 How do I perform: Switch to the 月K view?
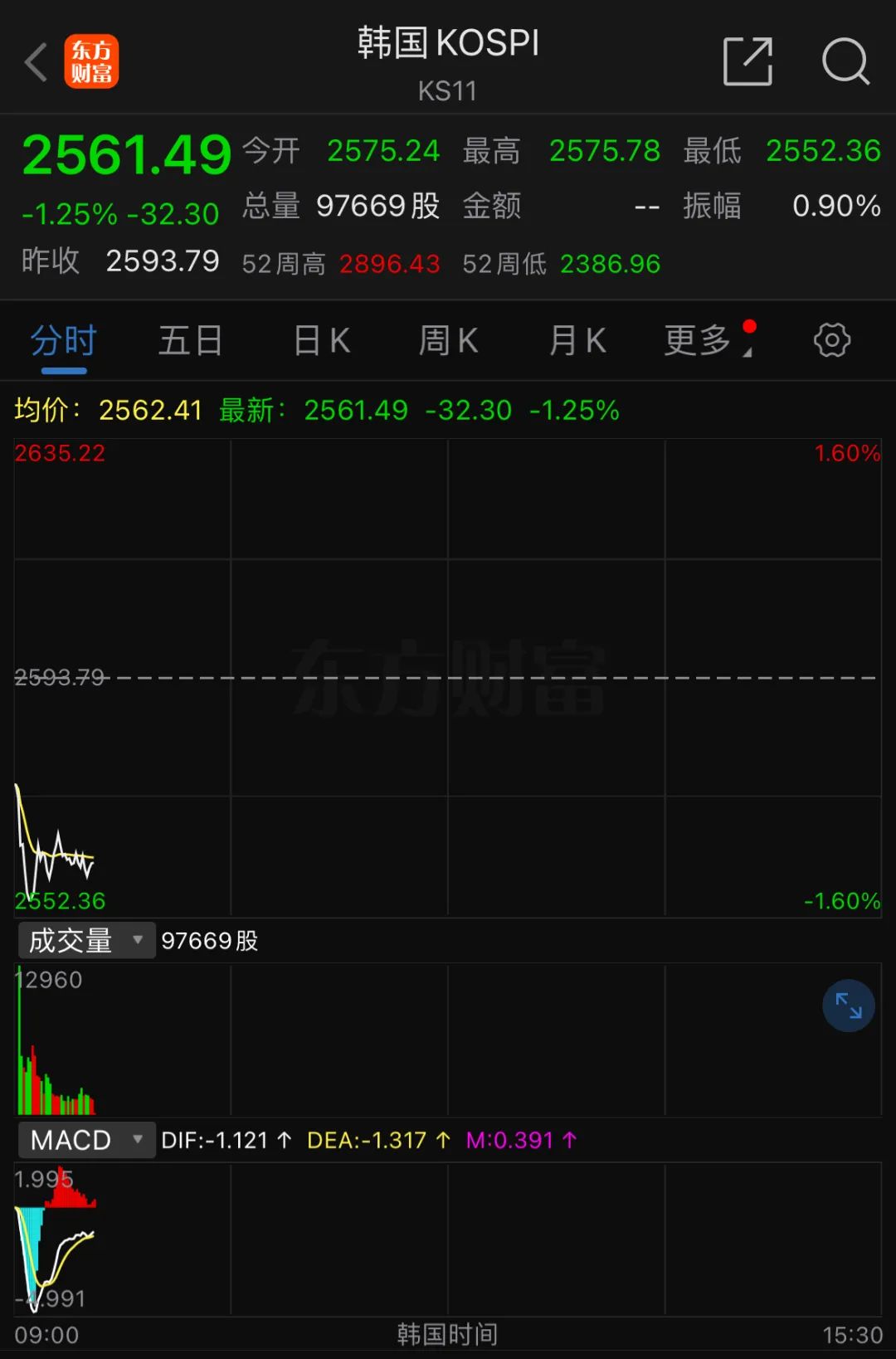coord(577,340)
